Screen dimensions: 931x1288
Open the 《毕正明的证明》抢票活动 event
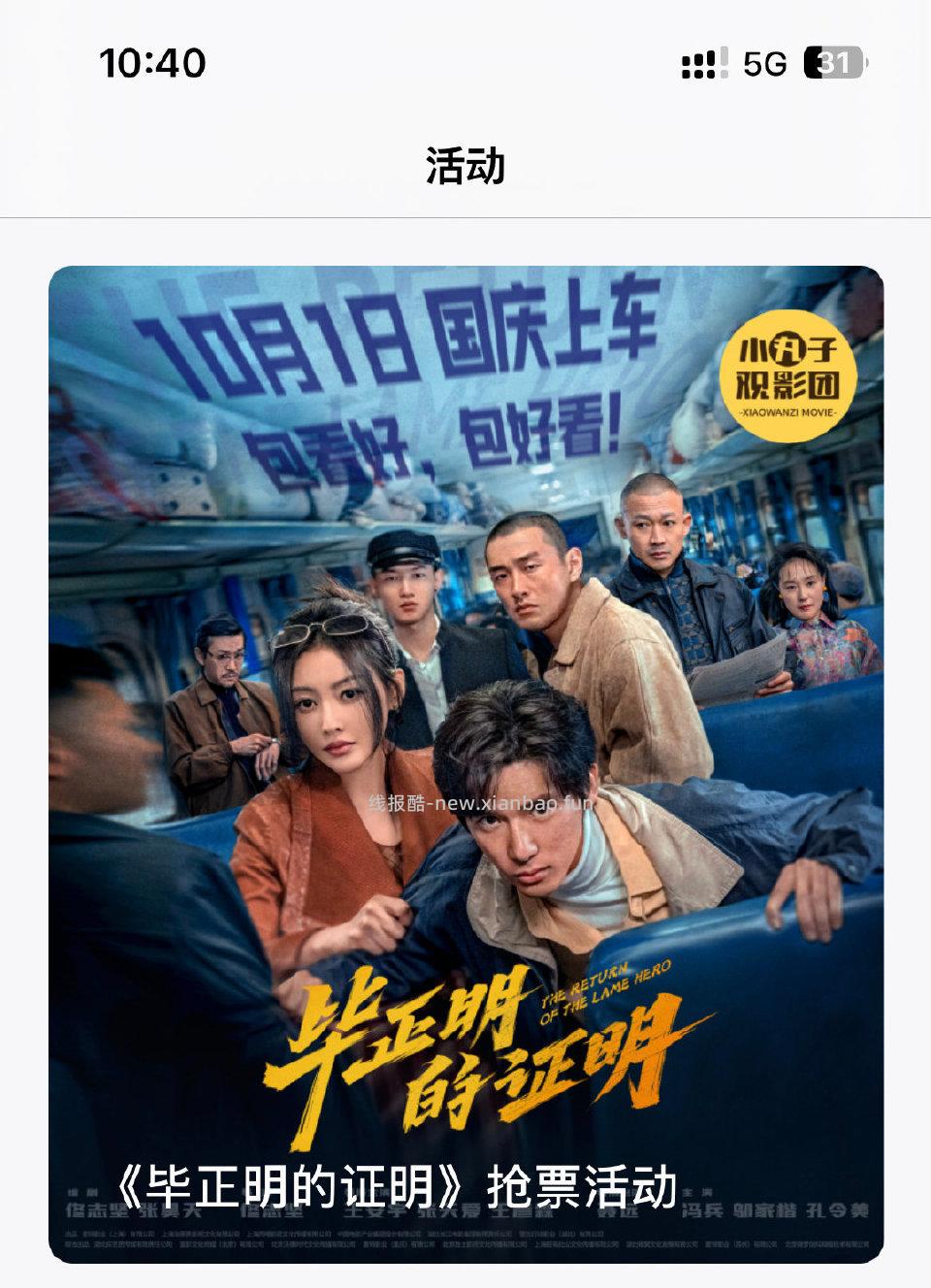[x=407, y=1178]
